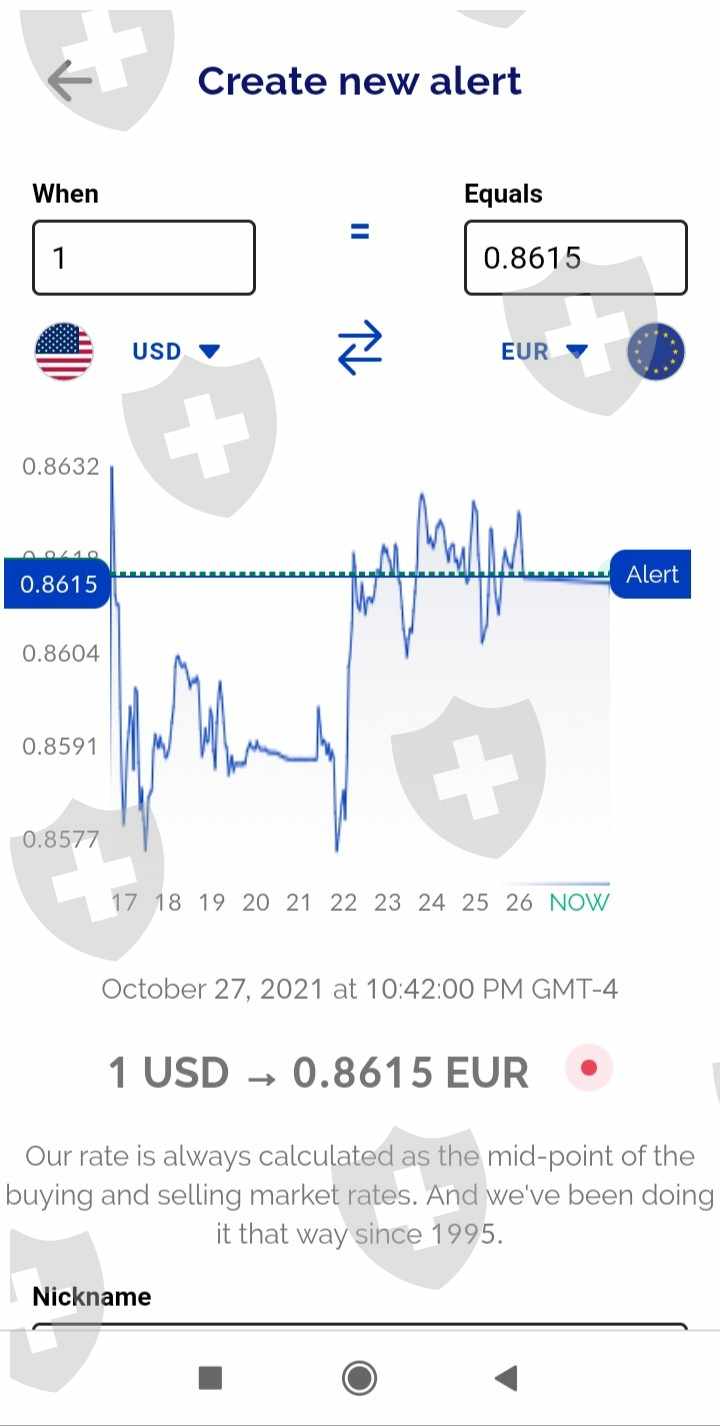Image resolution: width=720 pixels, height=1426 pixels.
Task: Swap the USD and EUR currencies
Action: 360,347
